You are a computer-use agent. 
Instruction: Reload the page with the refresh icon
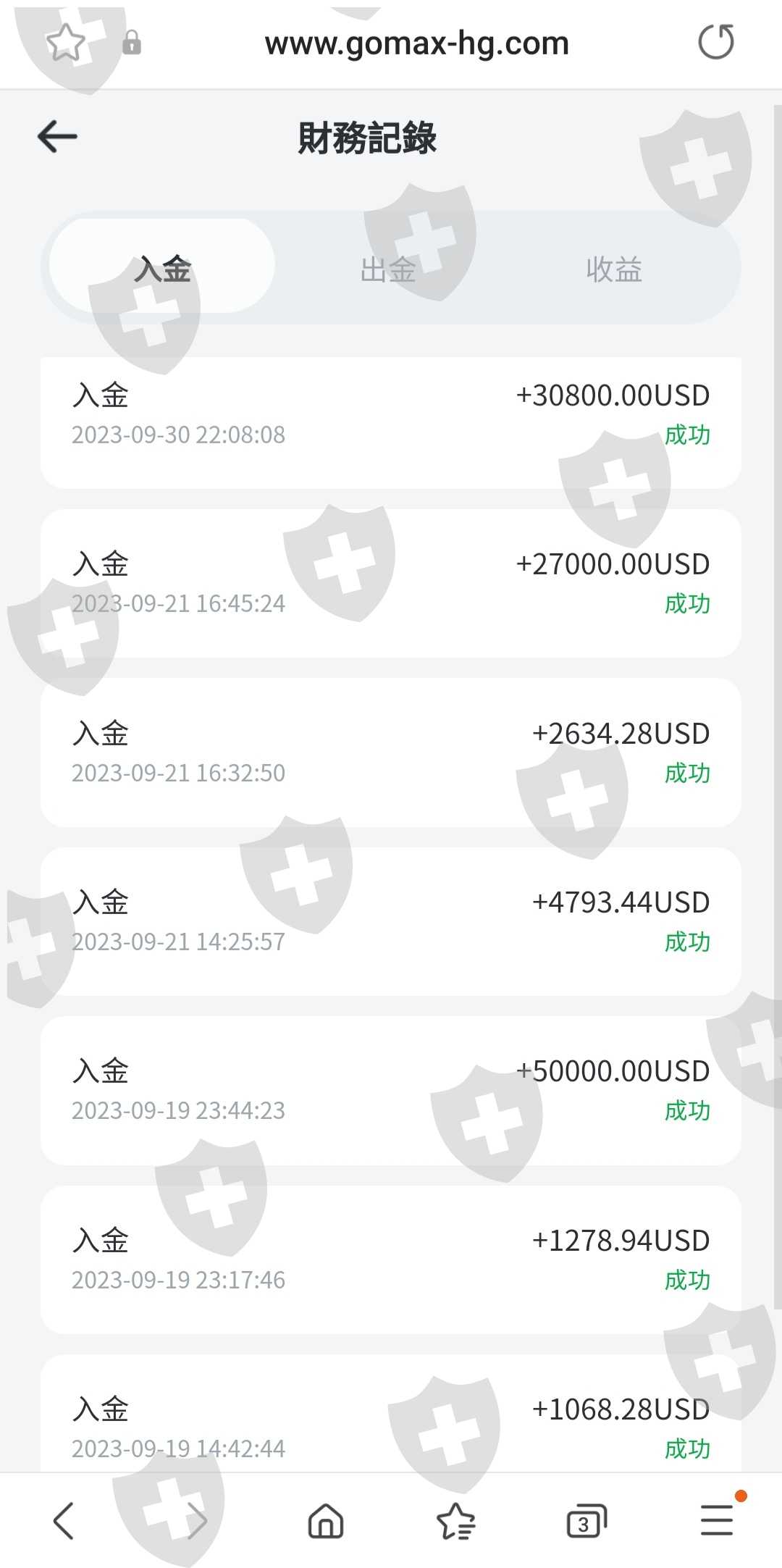click(715, 42)
